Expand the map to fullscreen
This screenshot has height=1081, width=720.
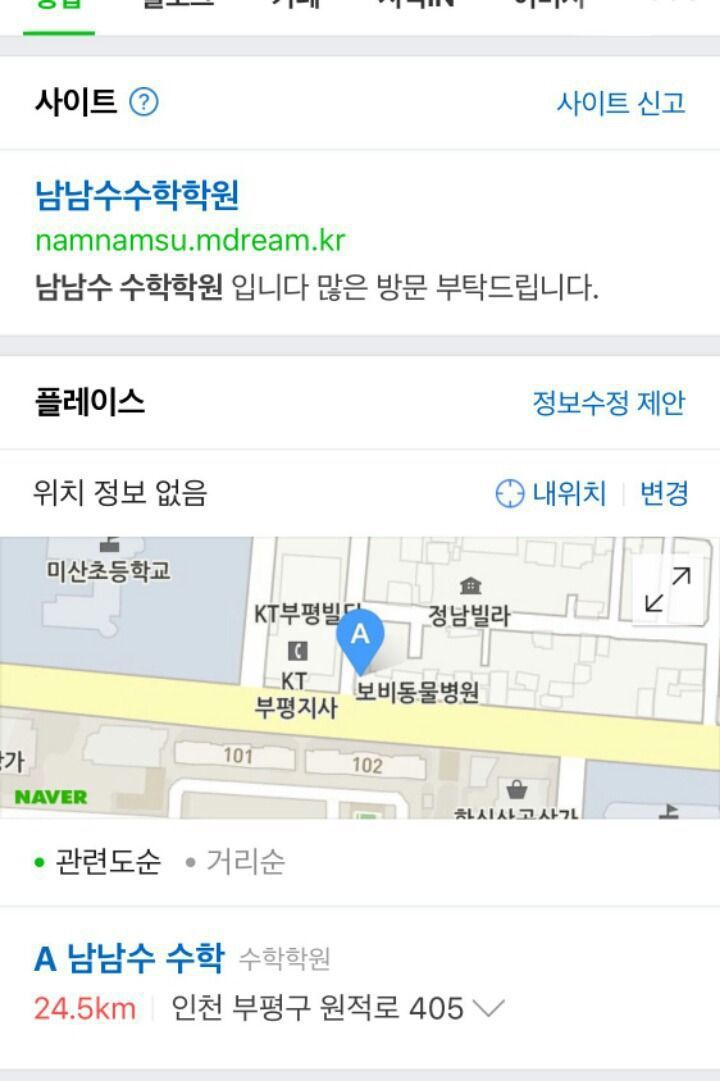tap(667, 590)
